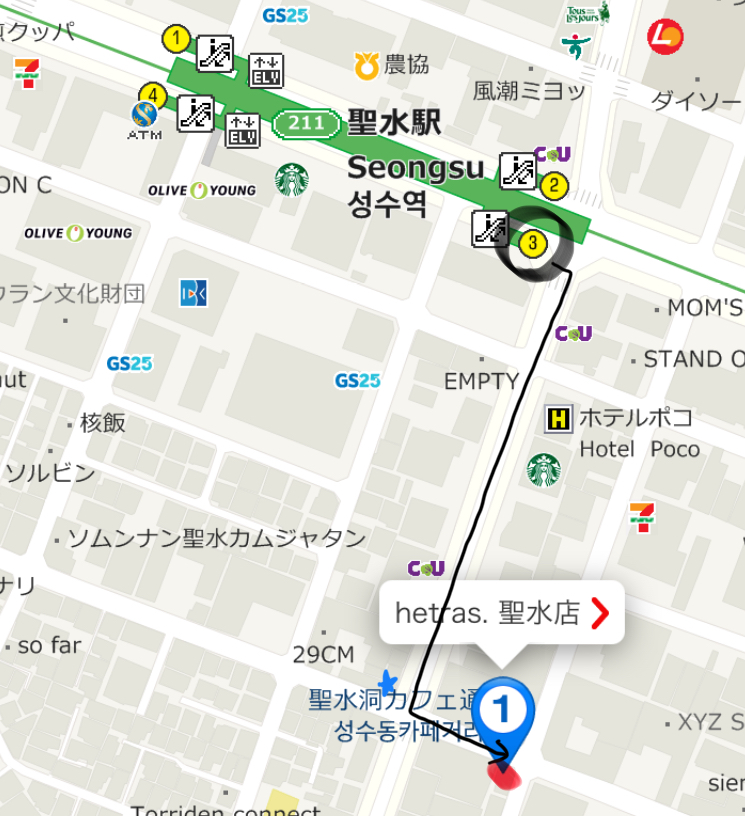Tap the exit 3 marker at Seongsu station
The width and height of the screenshot is (745, 816).
[x=533, y=243]
